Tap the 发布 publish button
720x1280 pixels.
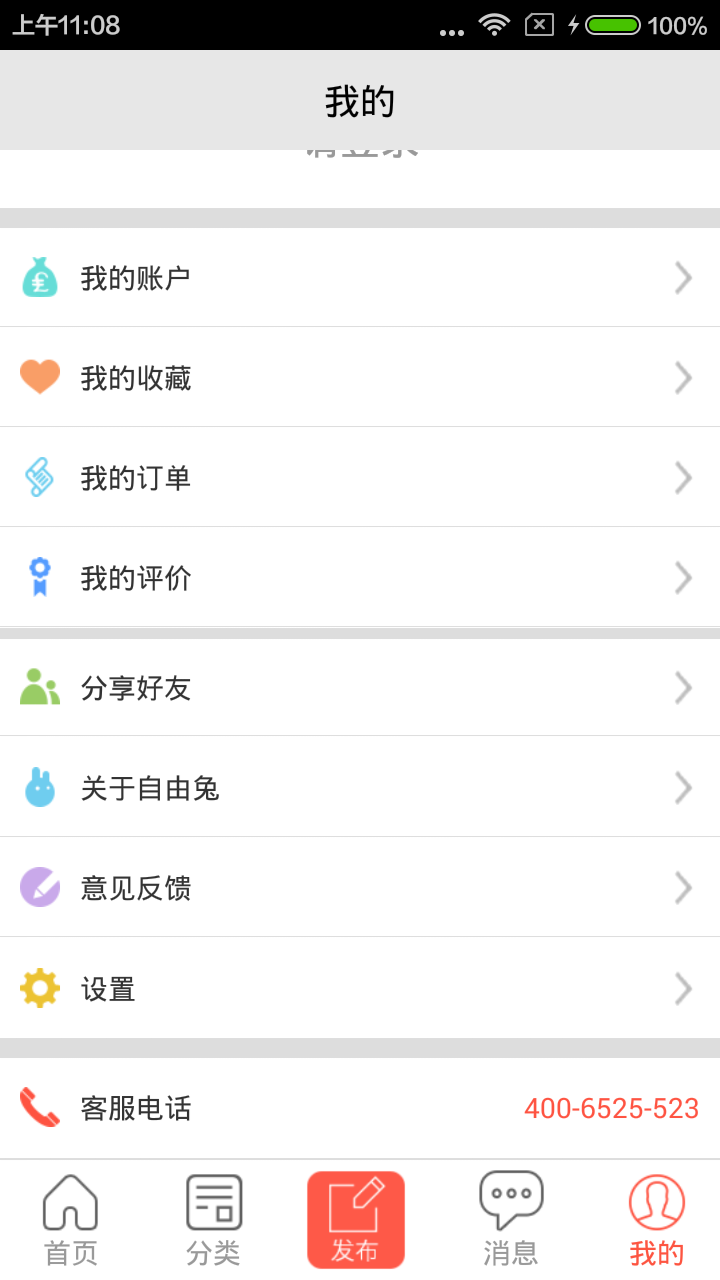[356, 1221]
